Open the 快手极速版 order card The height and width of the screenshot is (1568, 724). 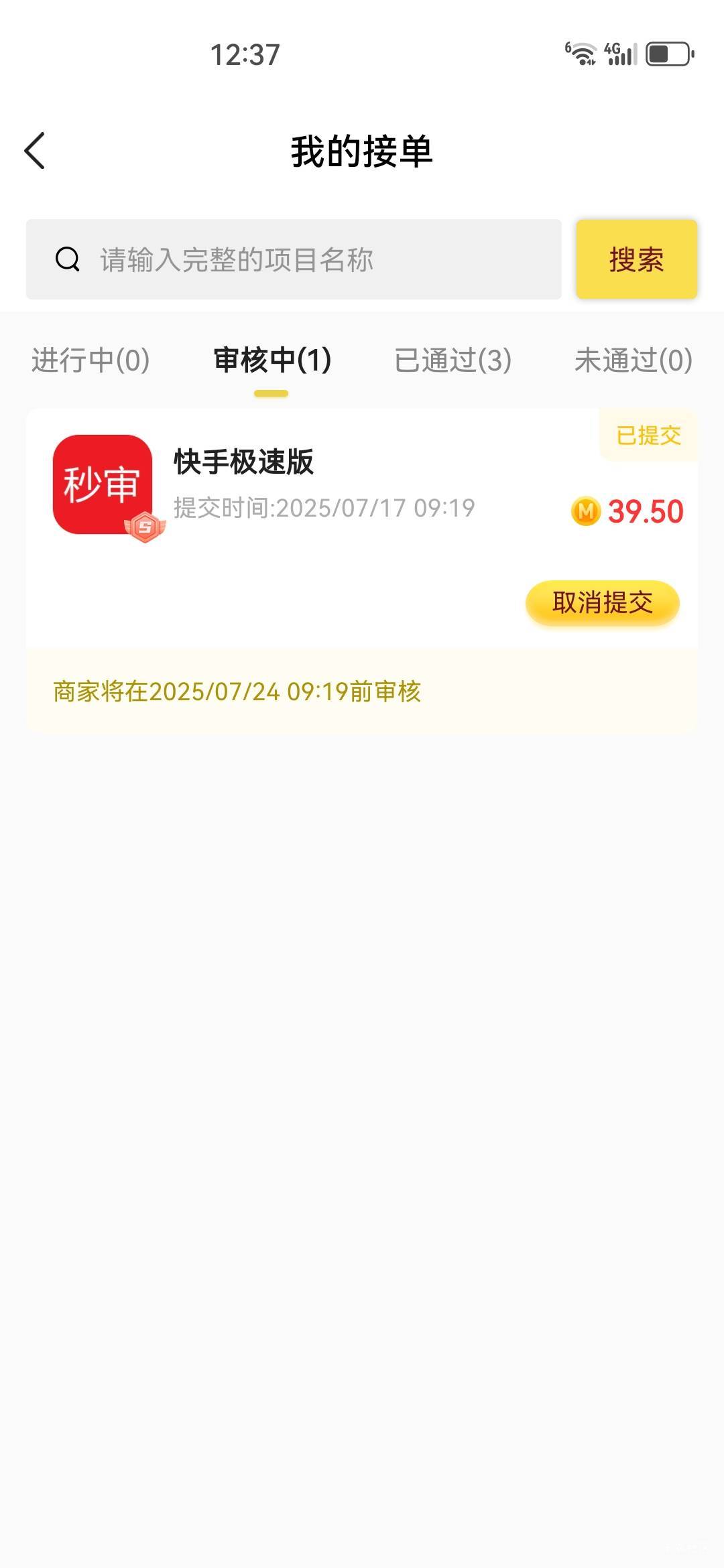(x=362, y=528)
